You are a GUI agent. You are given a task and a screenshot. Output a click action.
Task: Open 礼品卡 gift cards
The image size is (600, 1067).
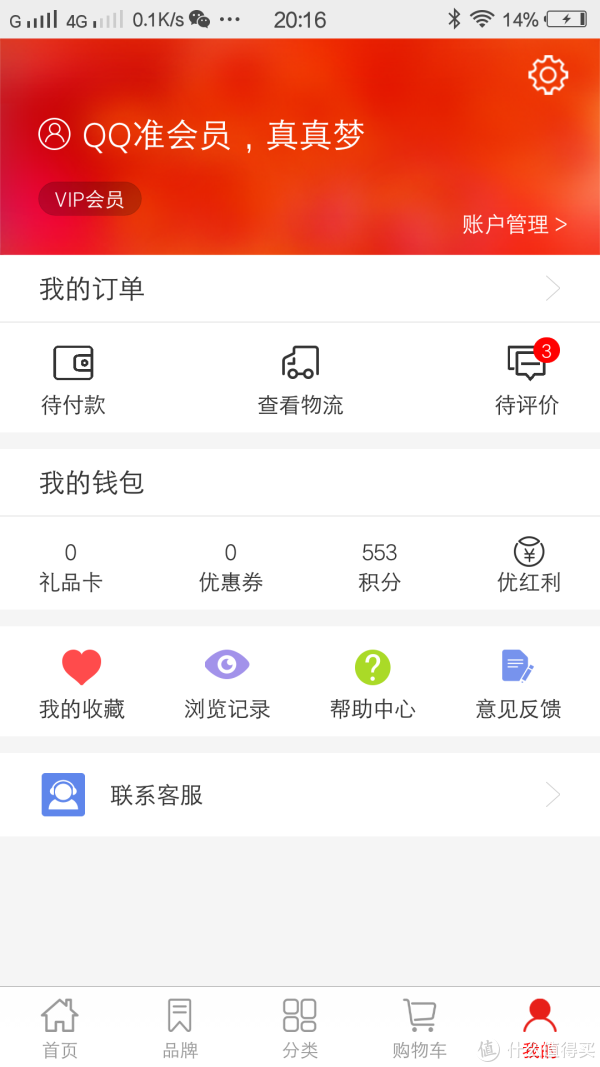point(70,568)
